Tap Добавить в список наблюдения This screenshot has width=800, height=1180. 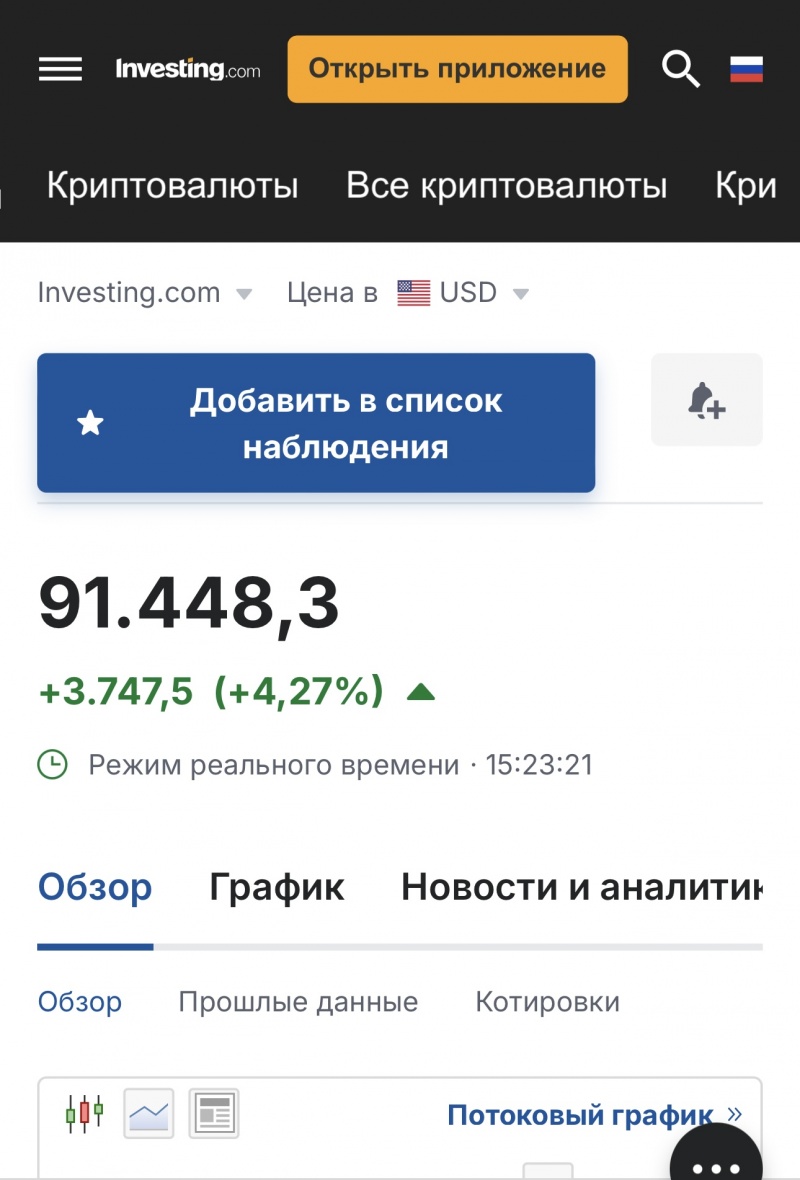coord(316,423)
